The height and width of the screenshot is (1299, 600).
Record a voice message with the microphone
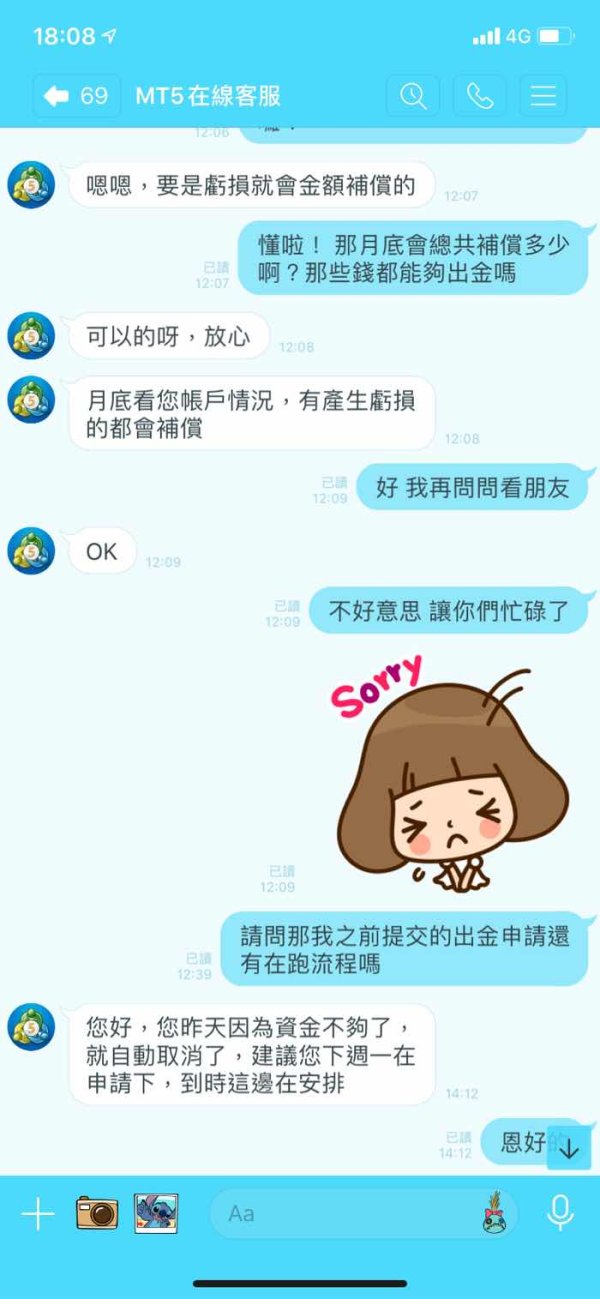560,1213
